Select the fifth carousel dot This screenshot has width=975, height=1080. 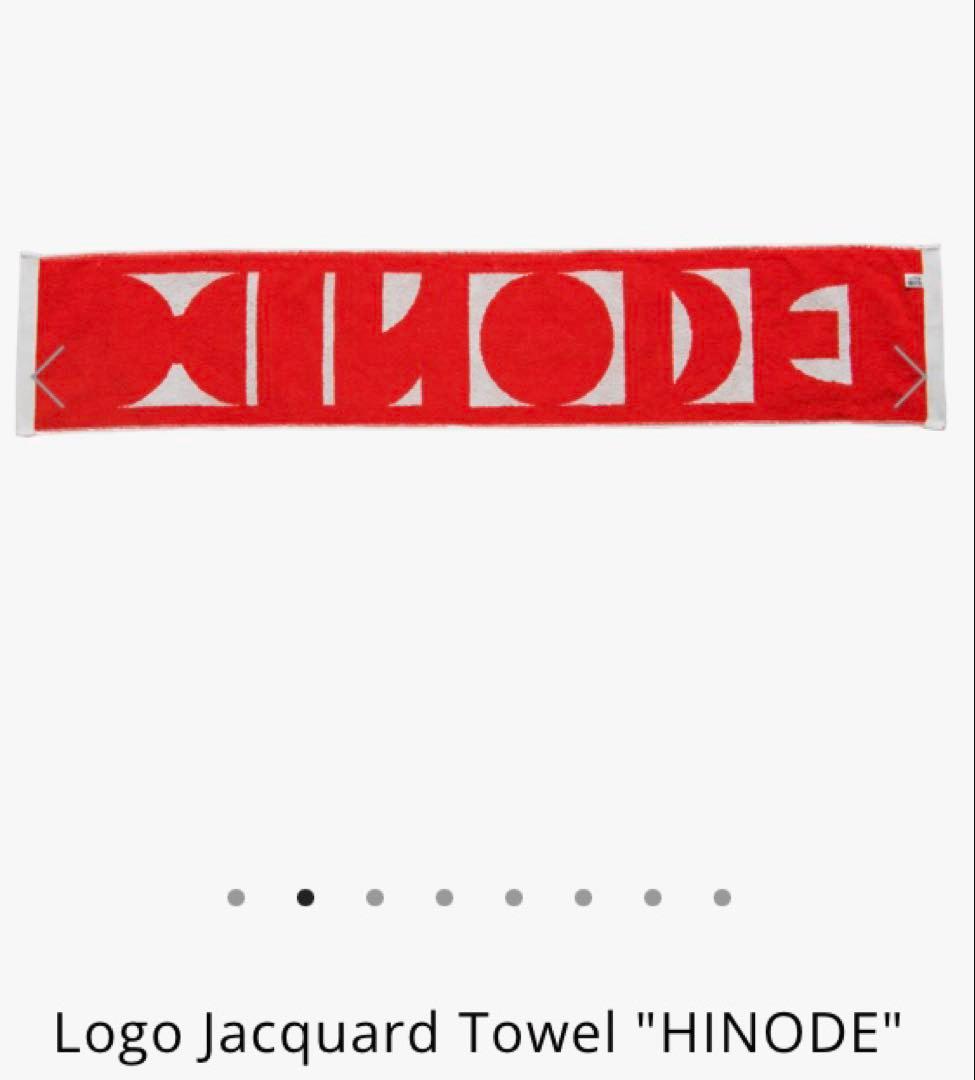tap(514, 898)
